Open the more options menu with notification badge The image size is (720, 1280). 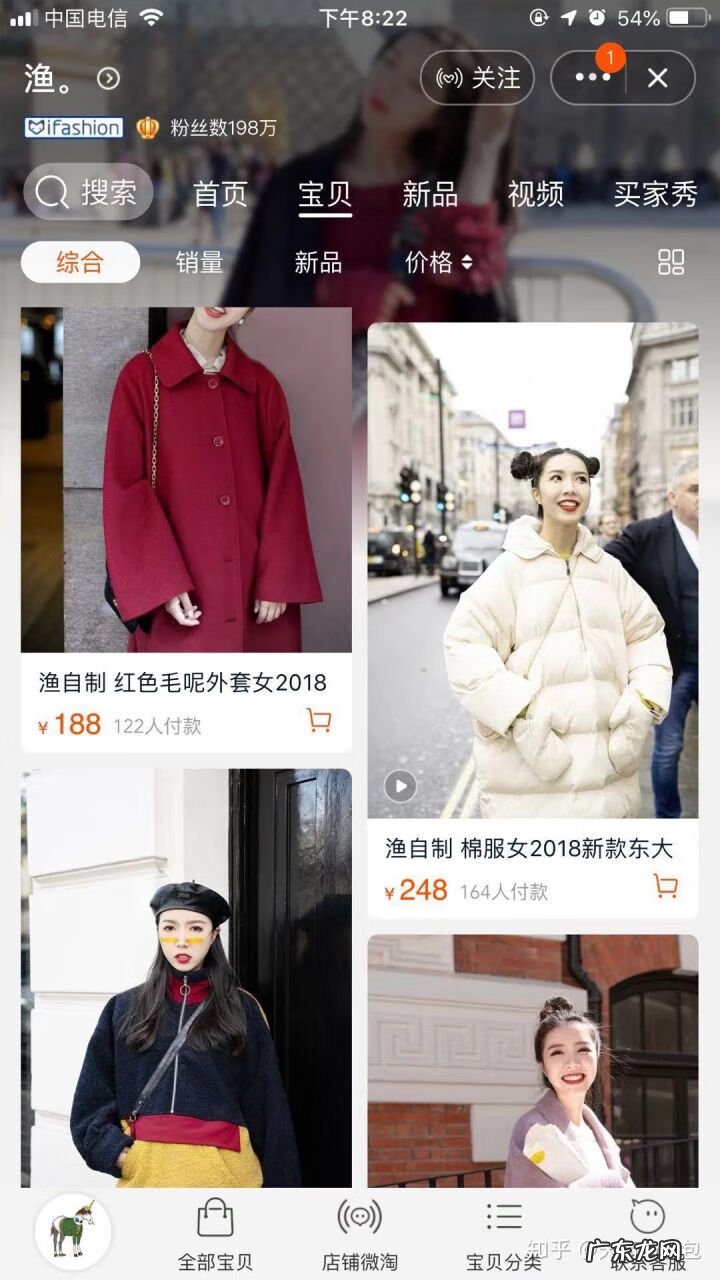[x=592, y=78]
